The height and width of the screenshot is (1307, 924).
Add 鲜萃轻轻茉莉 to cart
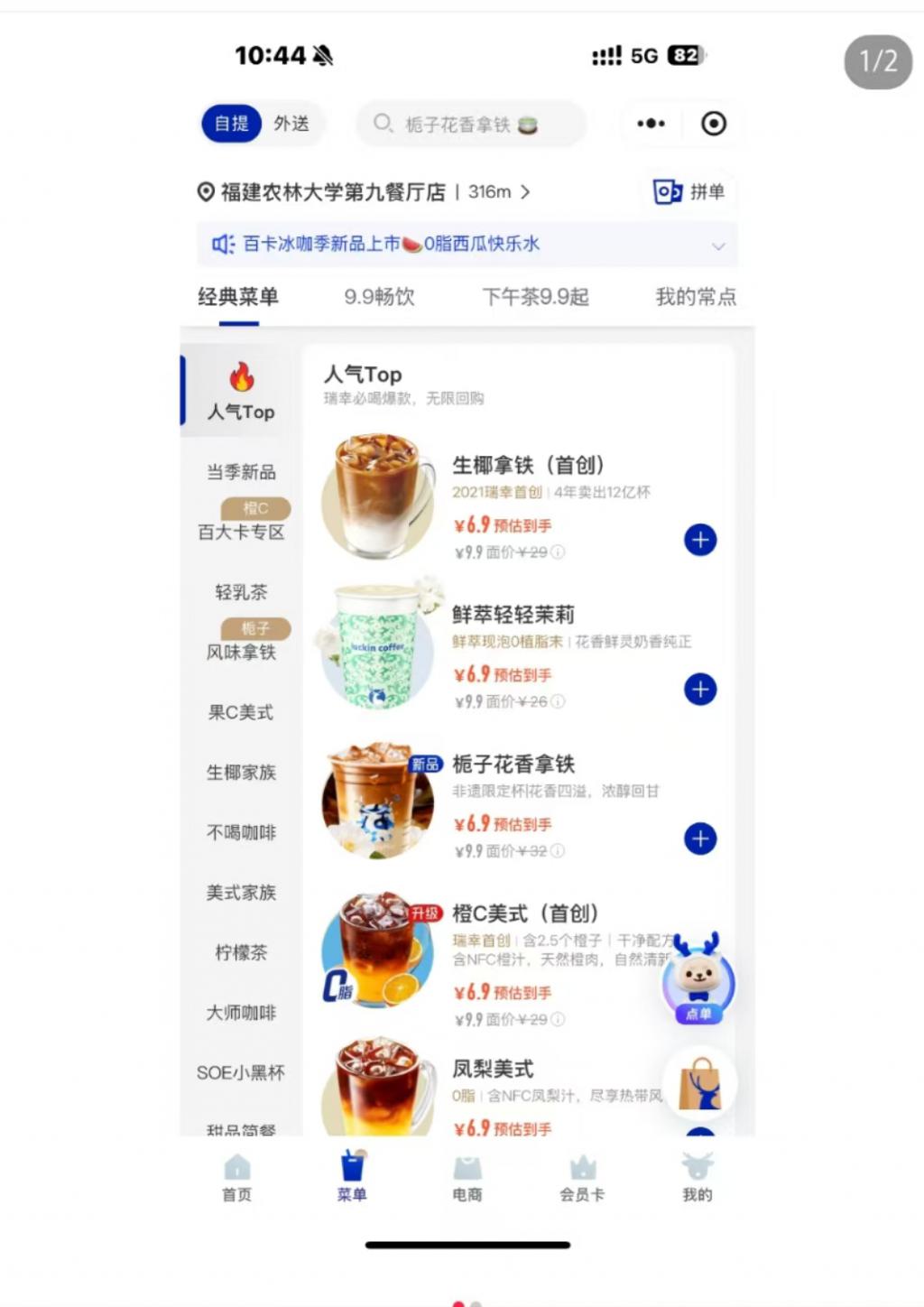point(700,690)
